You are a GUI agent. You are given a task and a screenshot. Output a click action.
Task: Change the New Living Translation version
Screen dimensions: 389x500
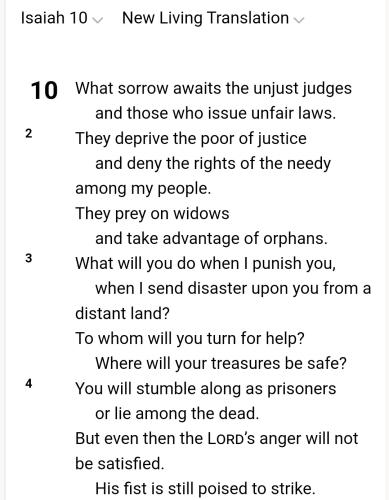coord(213,18)
